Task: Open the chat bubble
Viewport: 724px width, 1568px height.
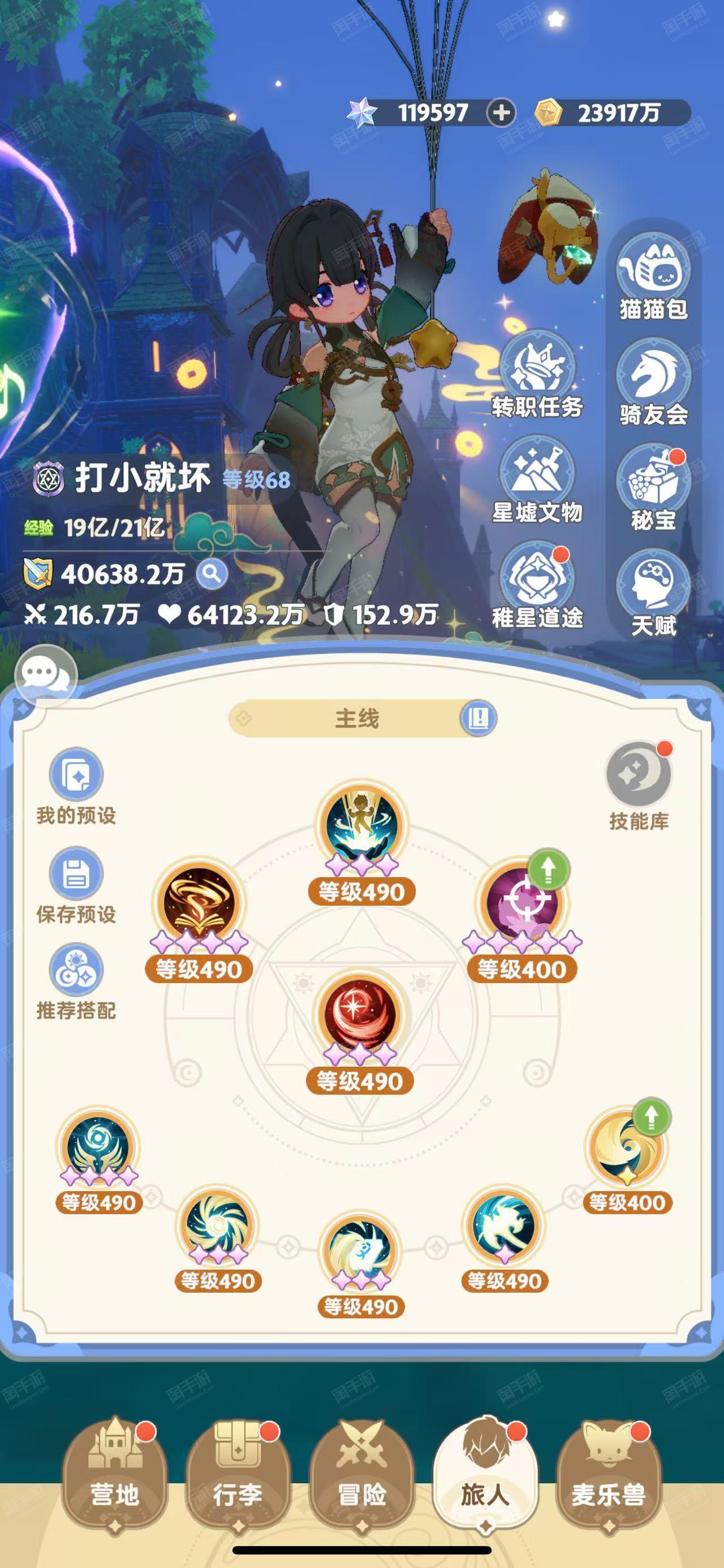Action: (x=46, y=675)
